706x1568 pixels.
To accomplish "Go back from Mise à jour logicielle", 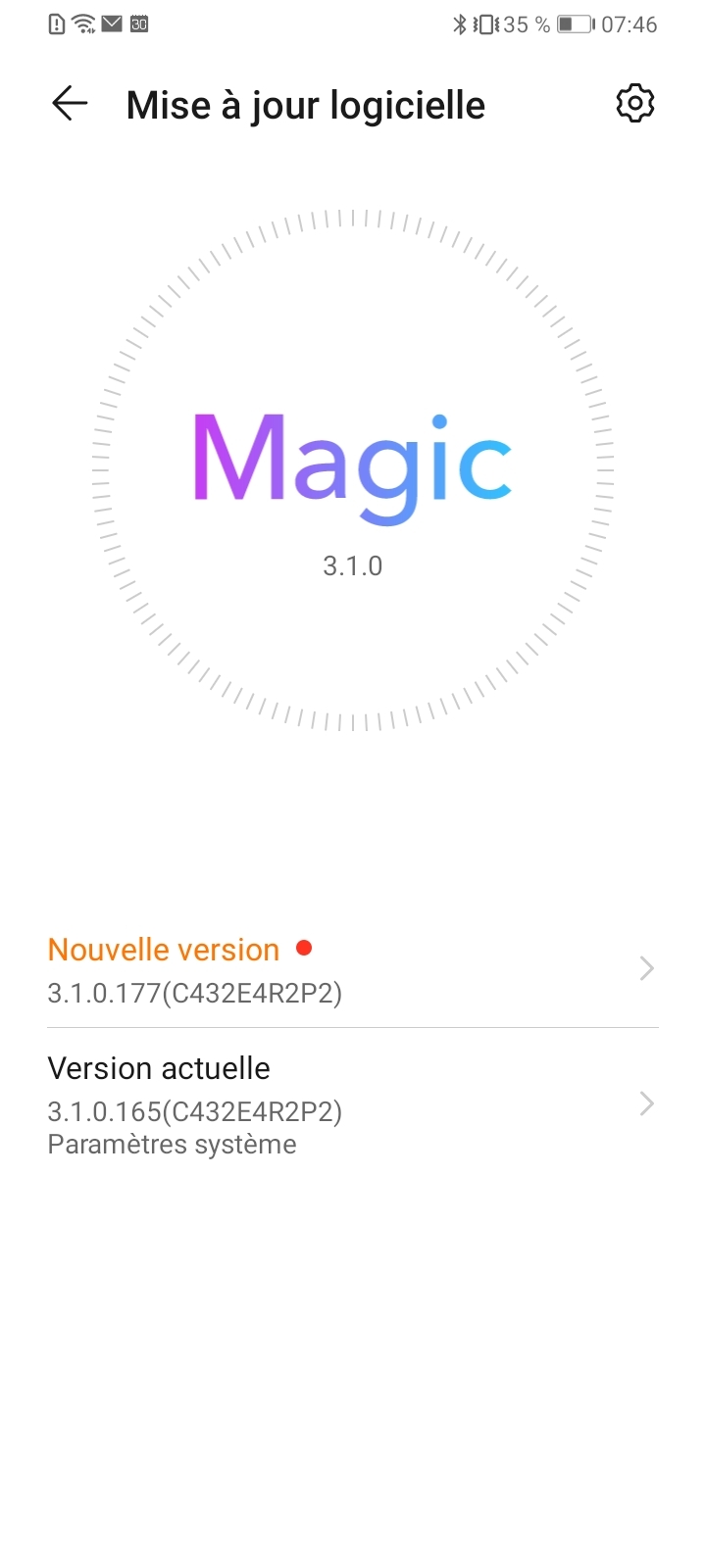I will (70, 104).
